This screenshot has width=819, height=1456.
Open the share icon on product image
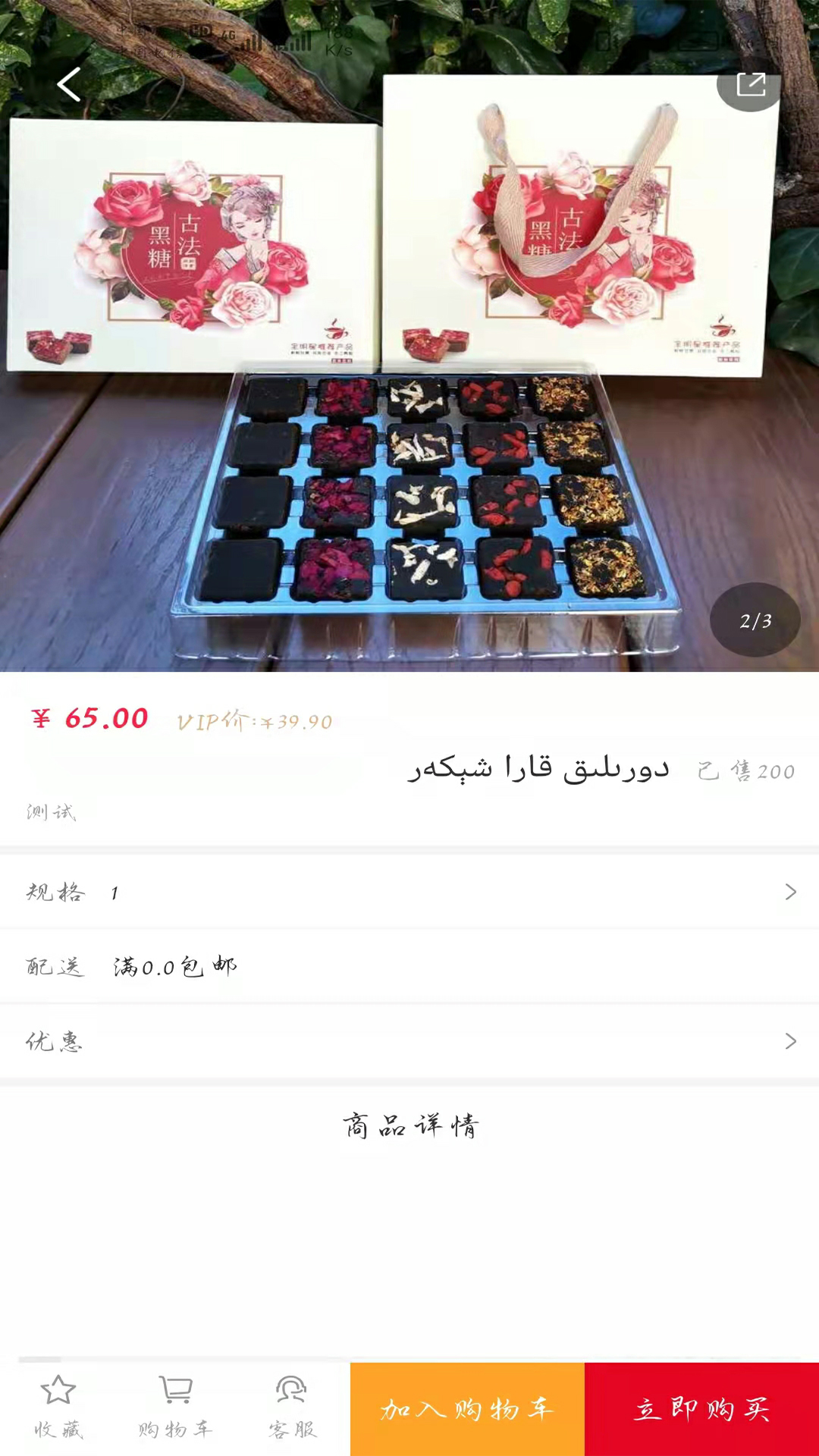(x=751, y=85)
